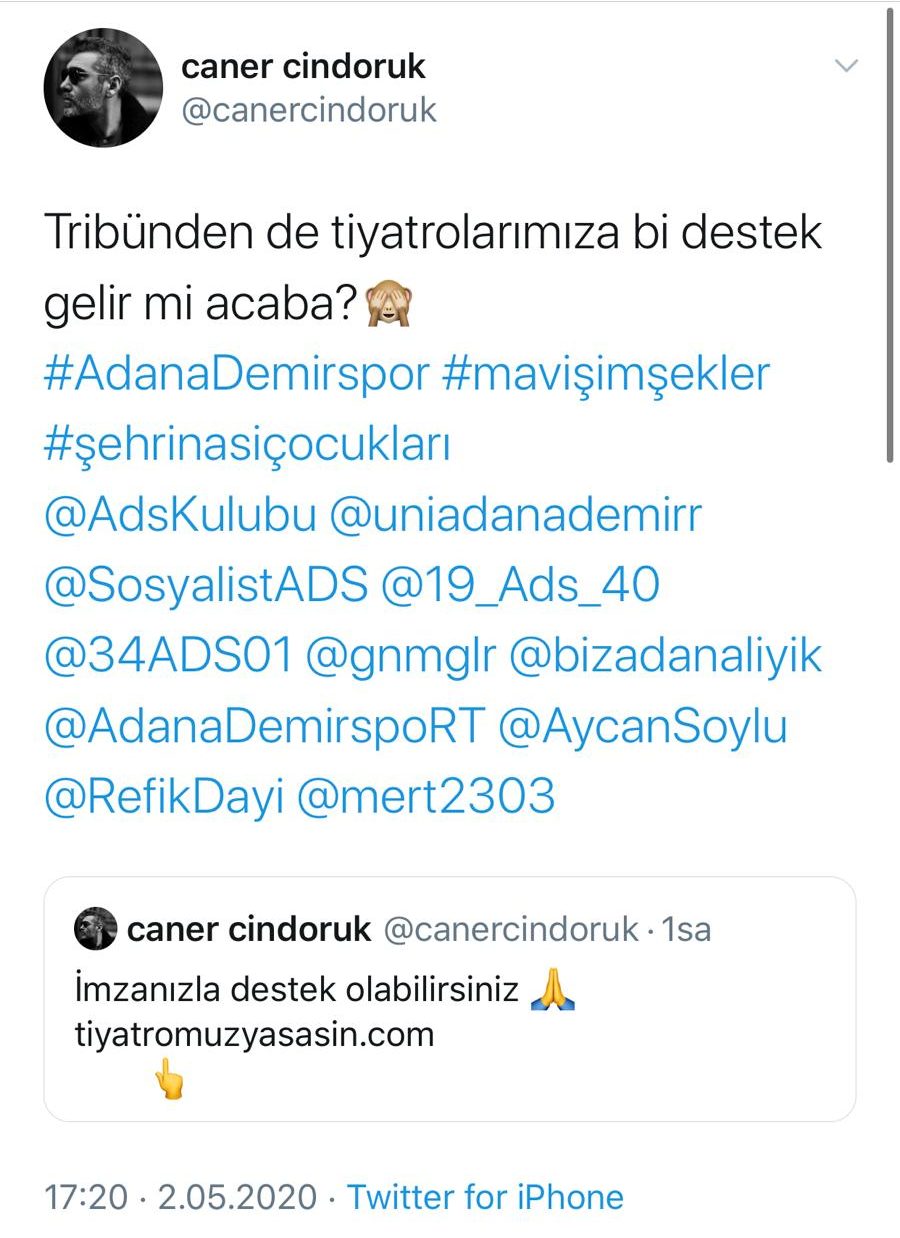Image resolution: width=900 pixels, height=1238 pixels.
Task: Open the @AdanaDemirspoRT mention
Action: pos(264,727)
